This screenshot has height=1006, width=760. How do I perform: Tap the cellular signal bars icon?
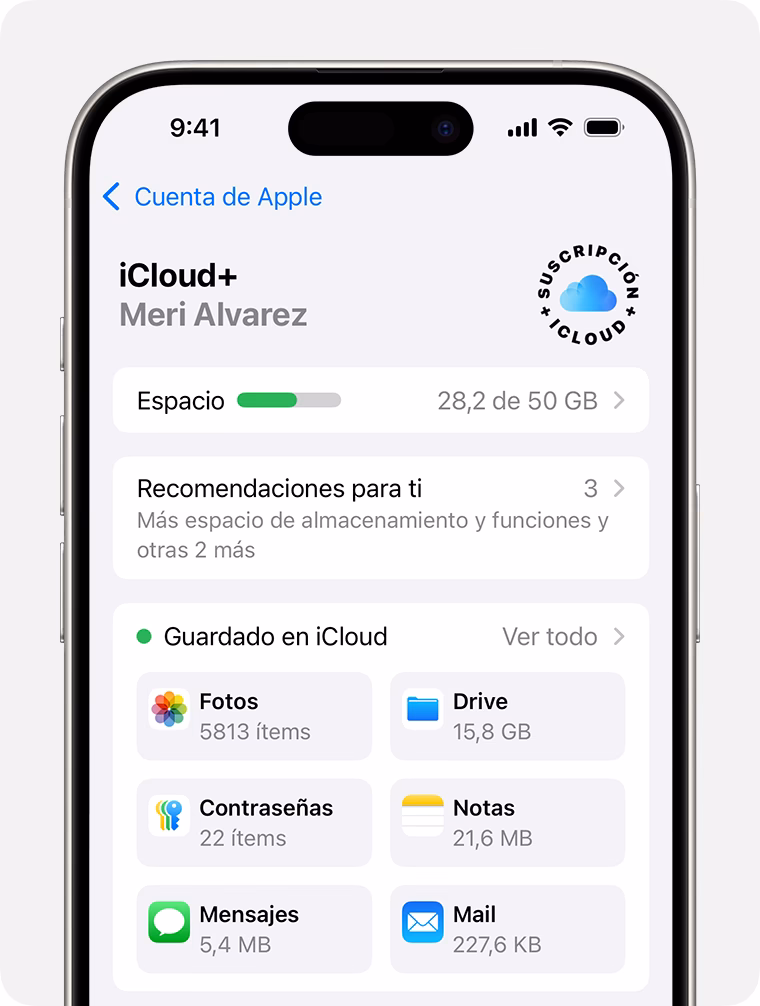[521, 127]
